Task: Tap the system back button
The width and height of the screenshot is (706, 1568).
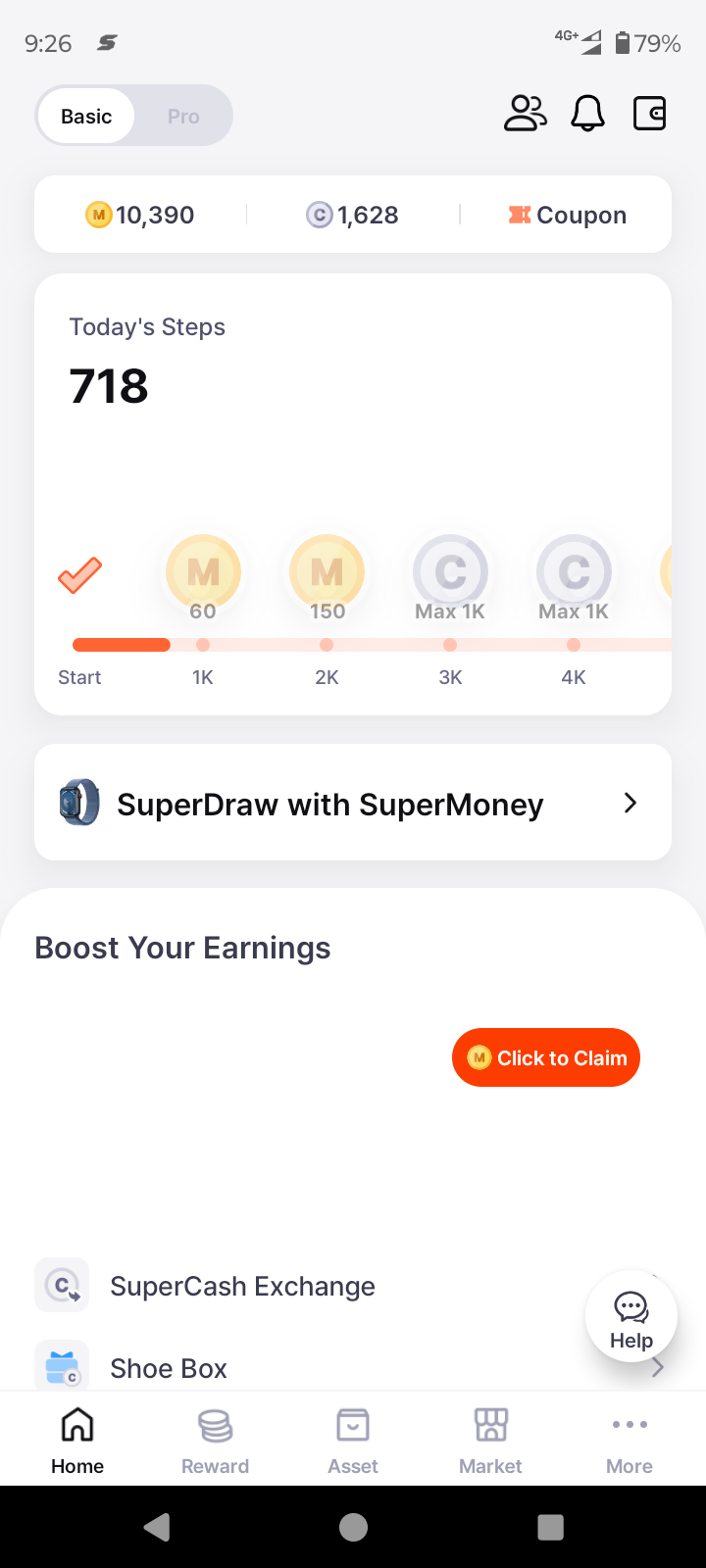Action: point(157,1527)
